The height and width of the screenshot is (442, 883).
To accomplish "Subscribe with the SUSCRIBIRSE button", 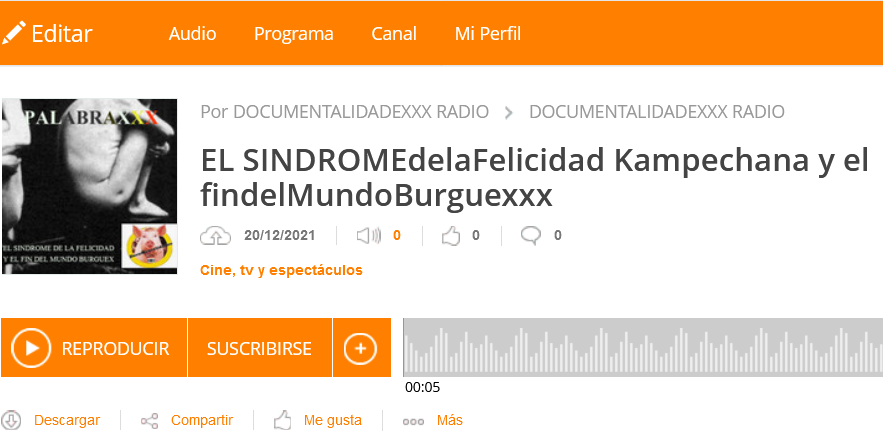I will pos(259,348).
